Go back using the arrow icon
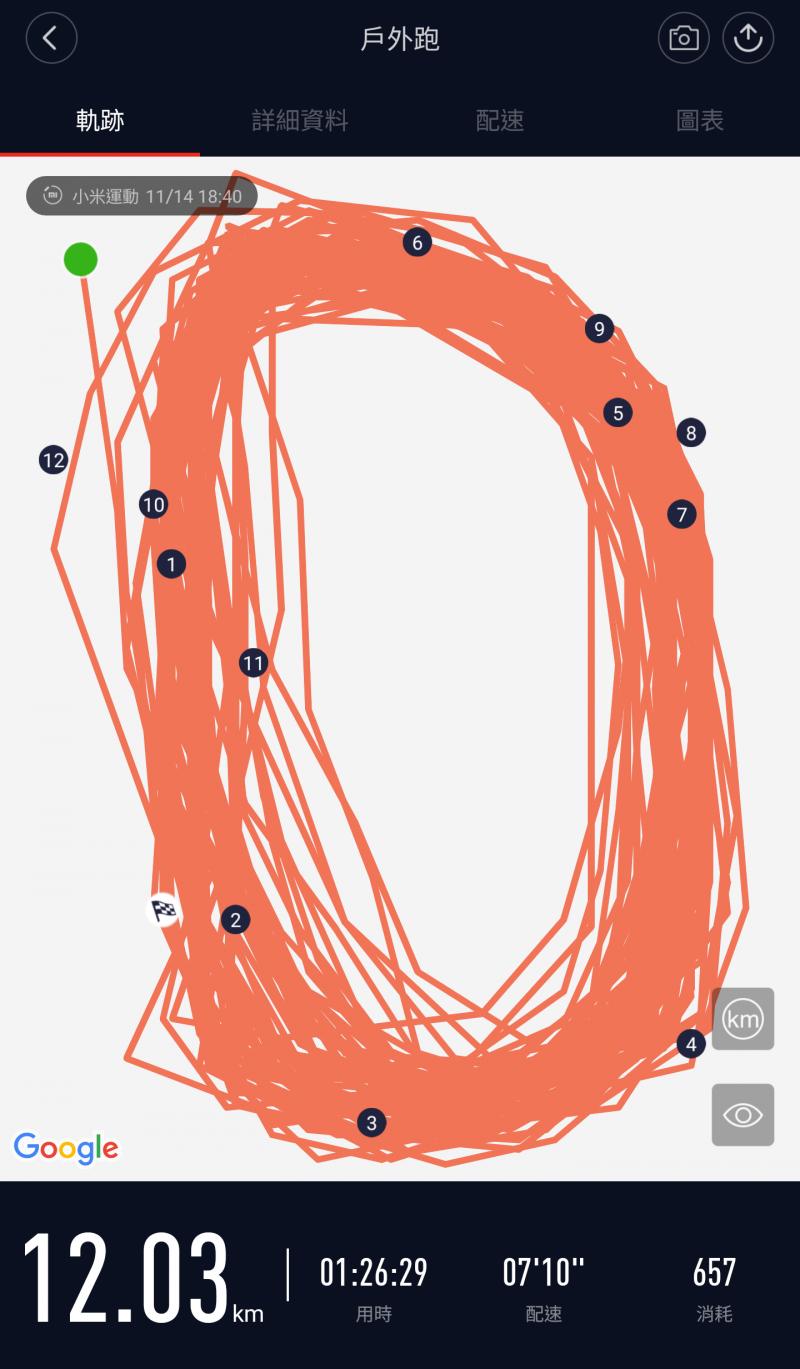This screenshot has width=800, height=1369. coord(51,39)
